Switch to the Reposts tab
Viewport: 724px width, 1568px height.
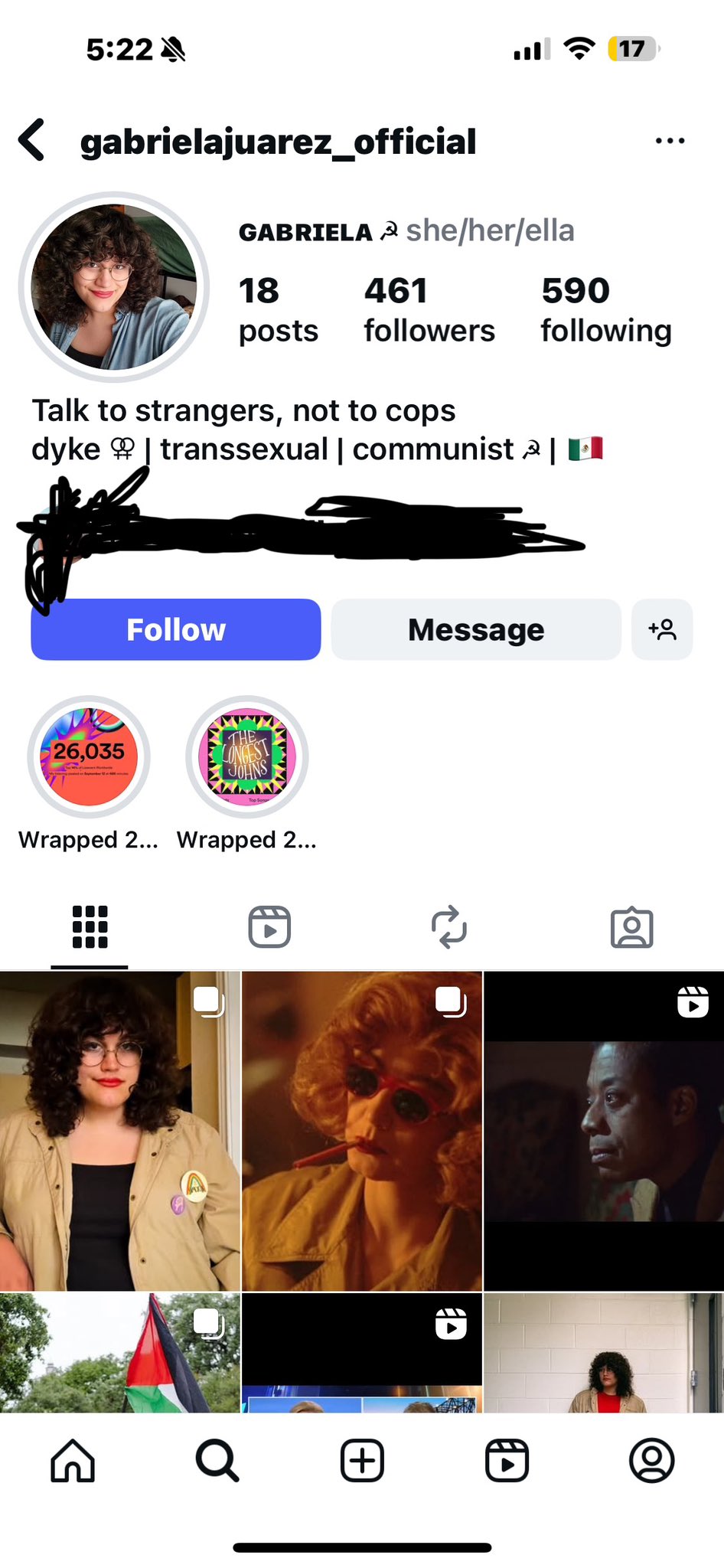[x=449, y=927]
